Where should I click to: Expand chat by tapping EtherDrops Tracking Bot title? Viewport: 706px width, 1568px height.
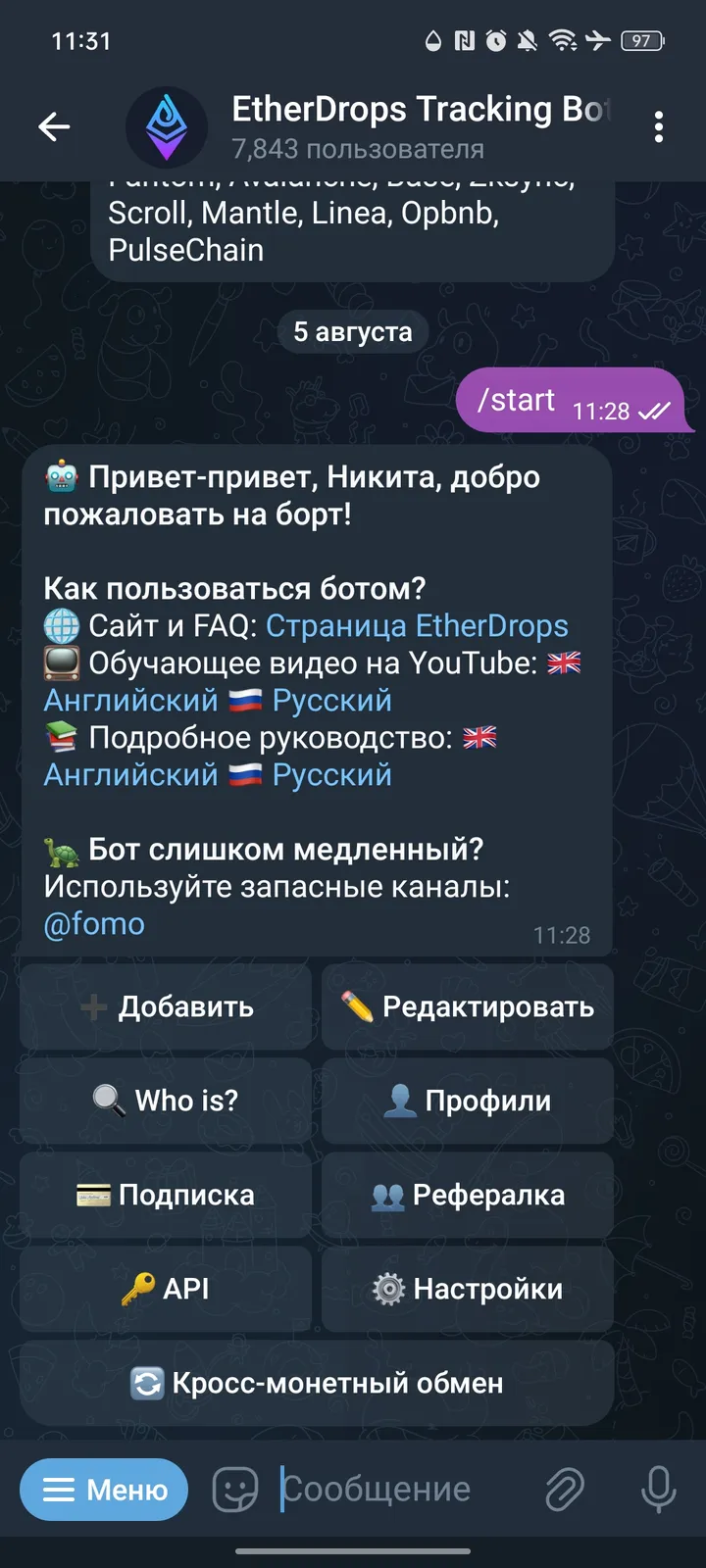[412, 110]
